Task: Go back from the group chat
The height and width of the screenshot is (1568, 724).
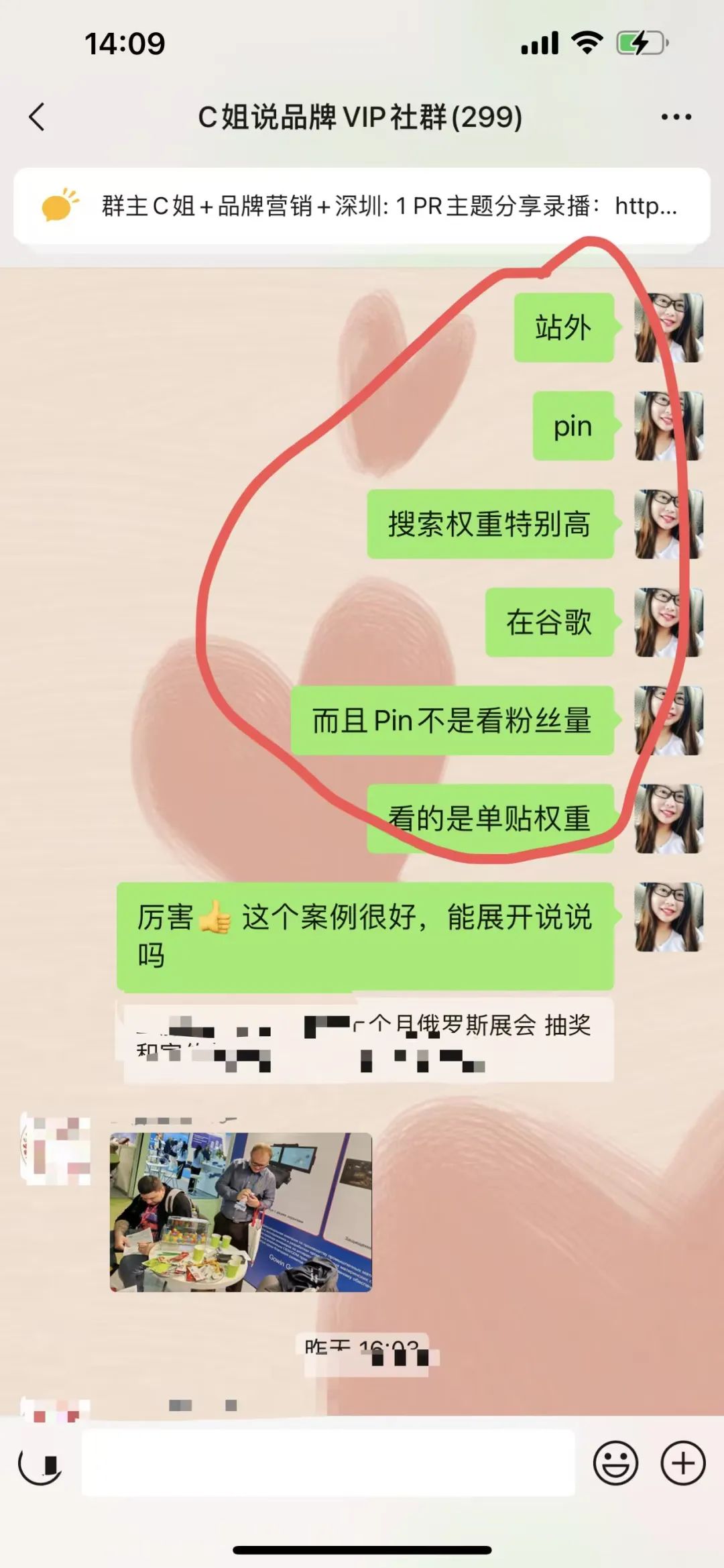Action: click(38, 117)
